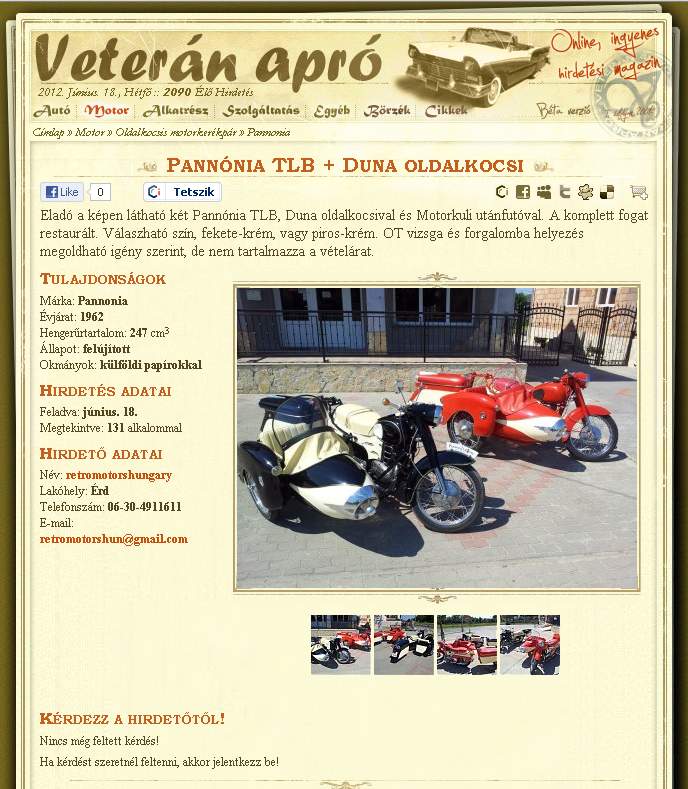
Task: Tap the Tetszik button
Action: 182,192
